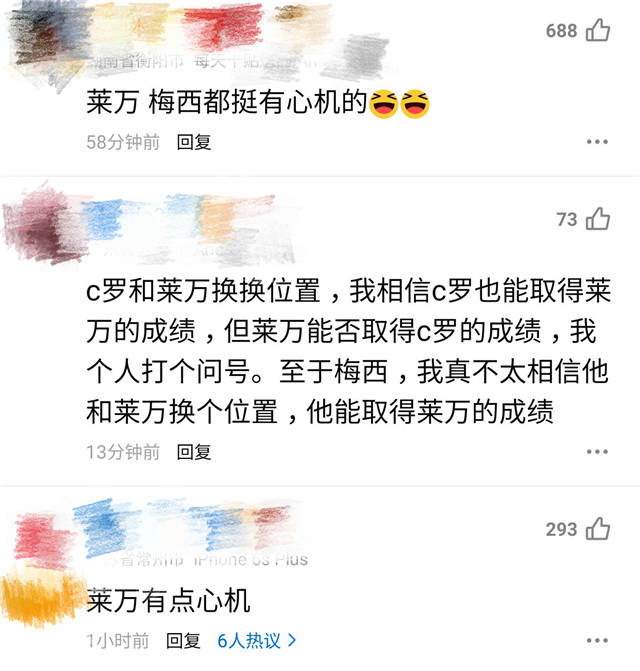This screenshot has height=671, width=640.
Task: Reply to the comment posted 58分钟前
Action: [x=194, y=142]
